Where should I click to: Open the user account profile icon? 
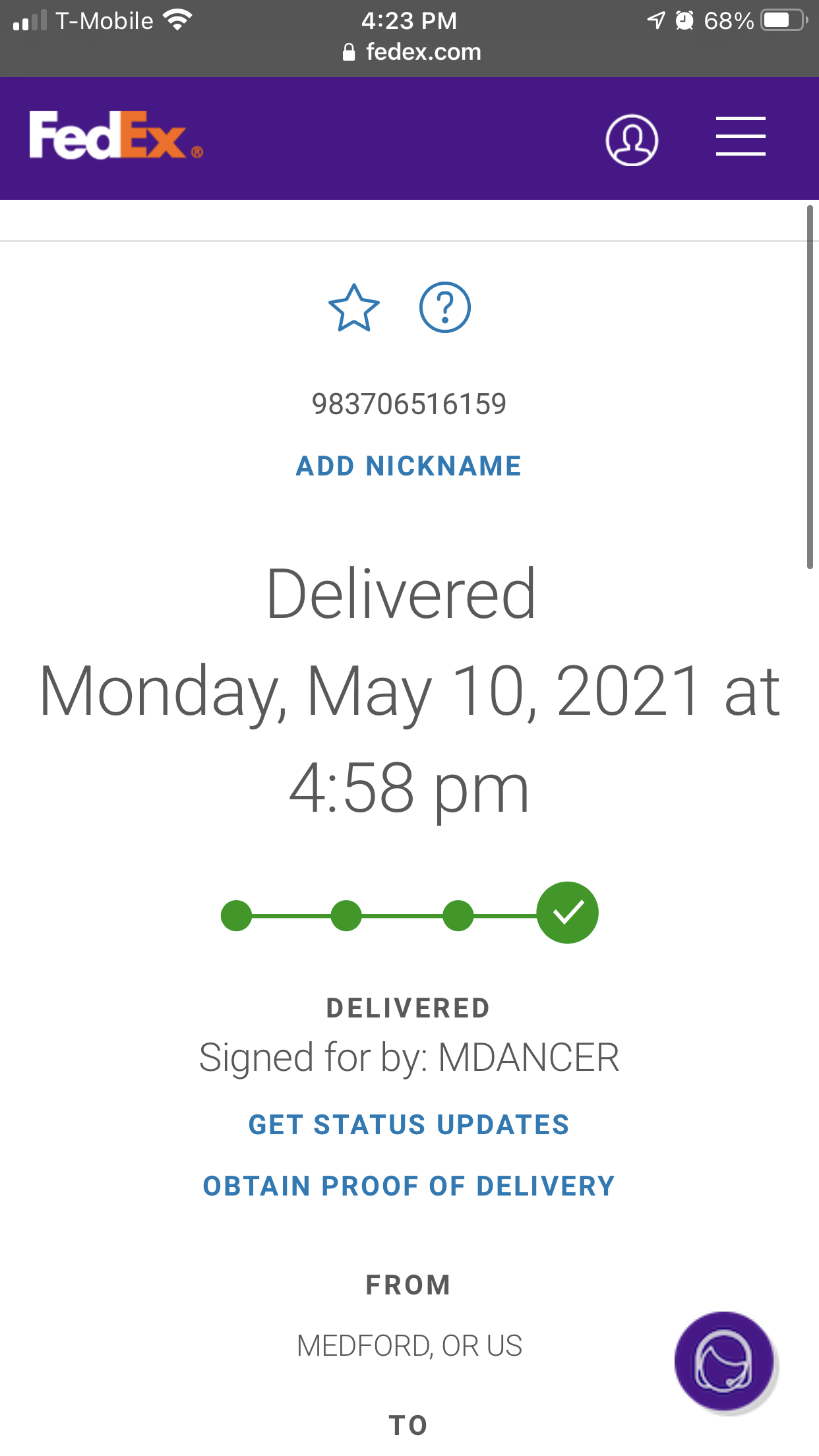631,140
